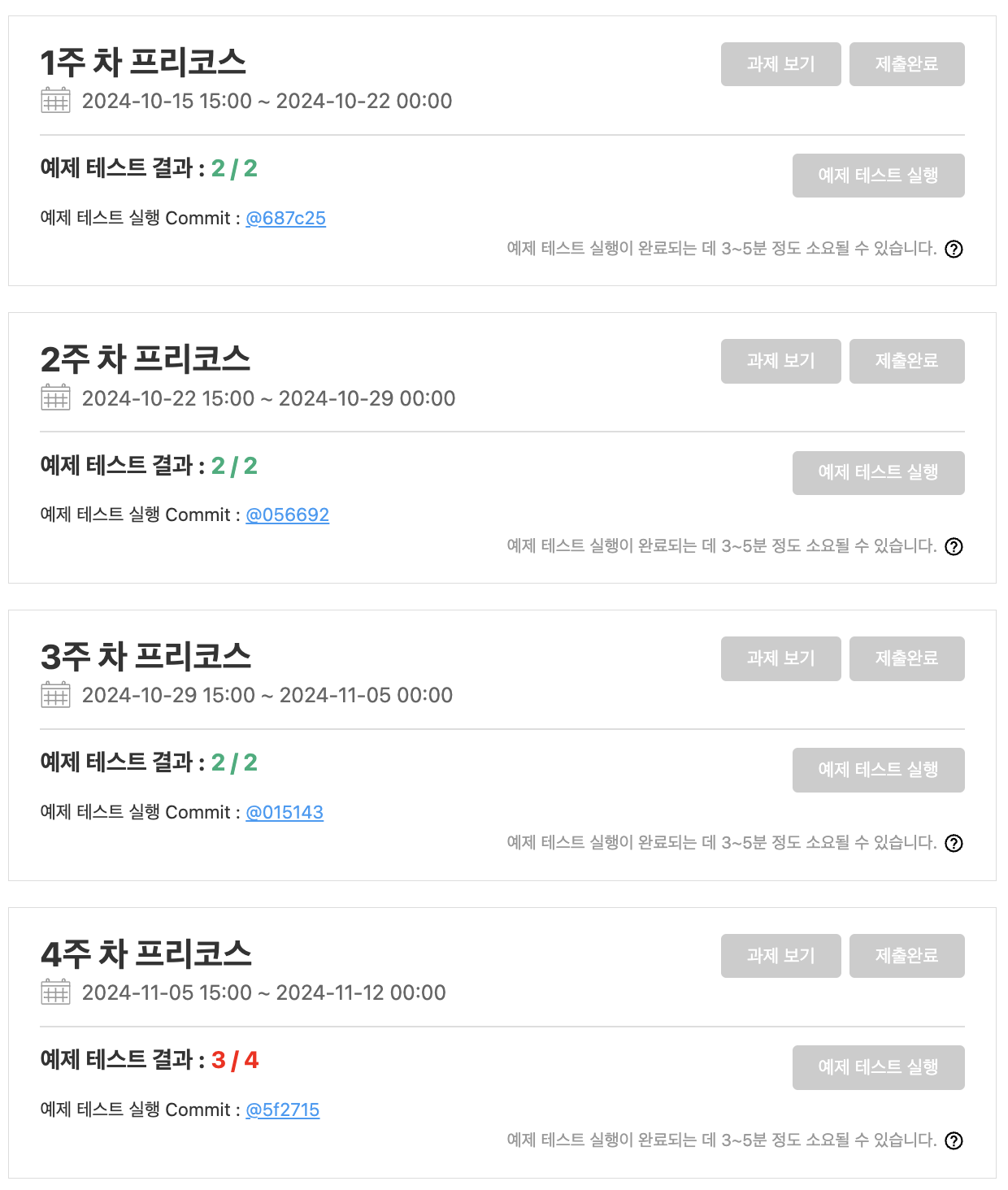Tap 제출완료 for 4주 차 프리코스

click(x=906, y=956)
